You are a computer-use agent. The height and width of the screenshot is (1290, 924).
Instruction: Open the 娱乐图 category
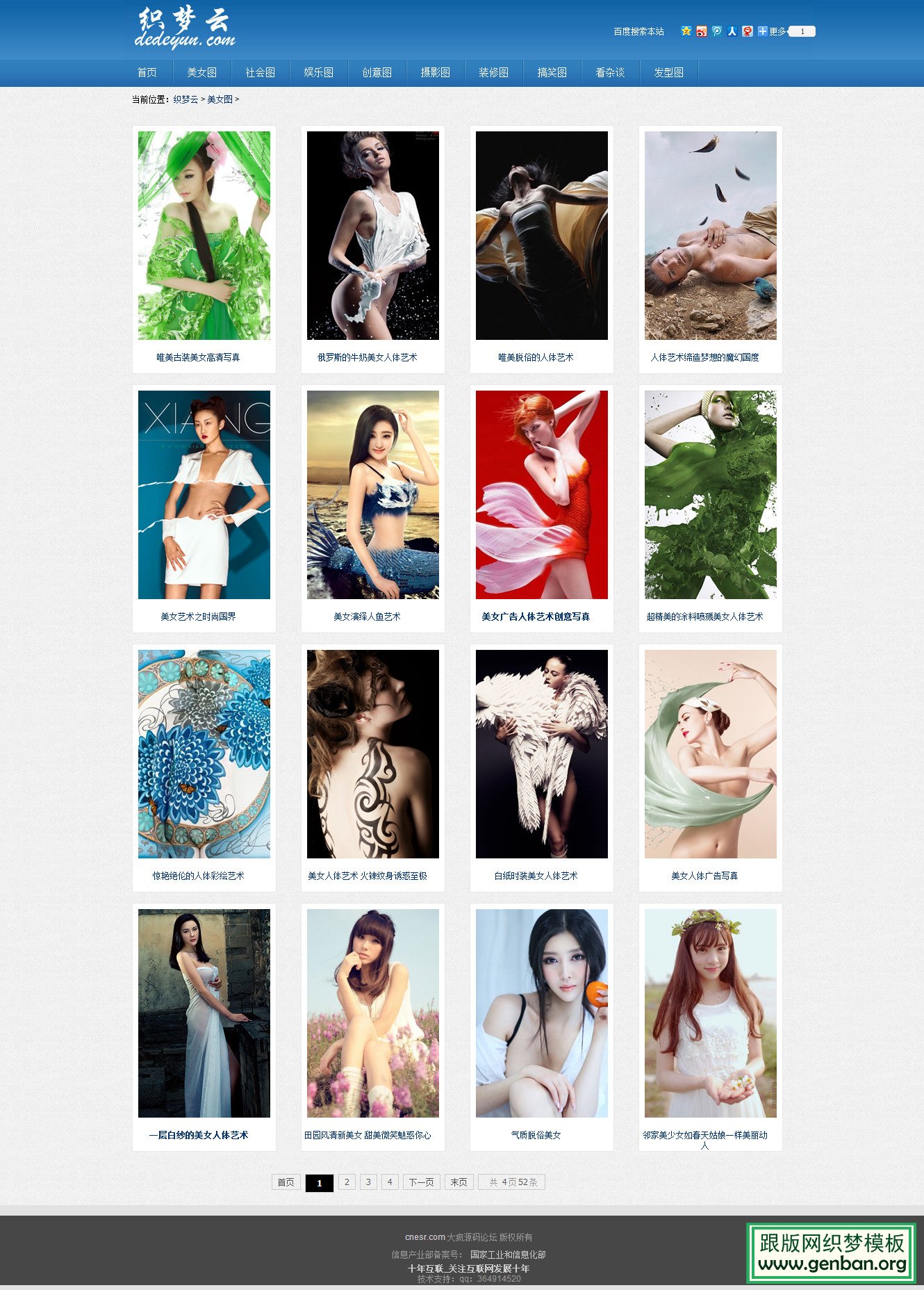point(318,72)
